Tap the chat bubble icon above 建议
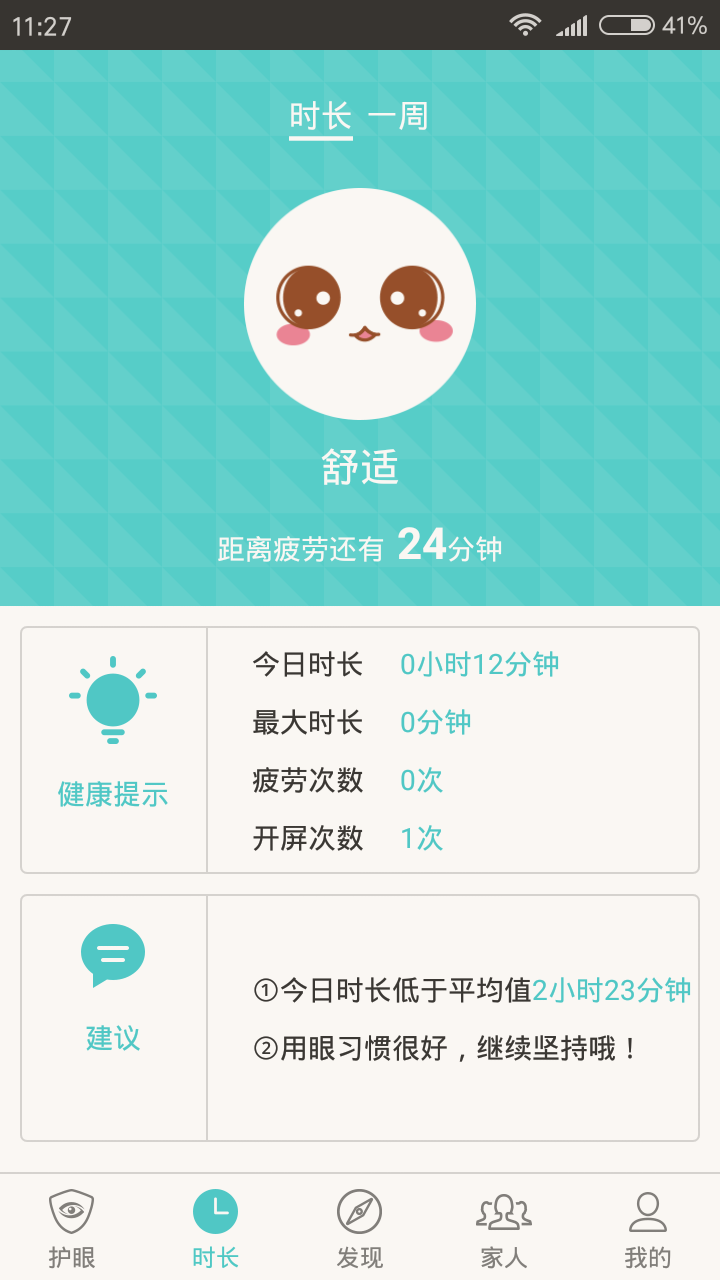Image resolution: width=720 pixels, height=1280 pixels. (111, 954)
